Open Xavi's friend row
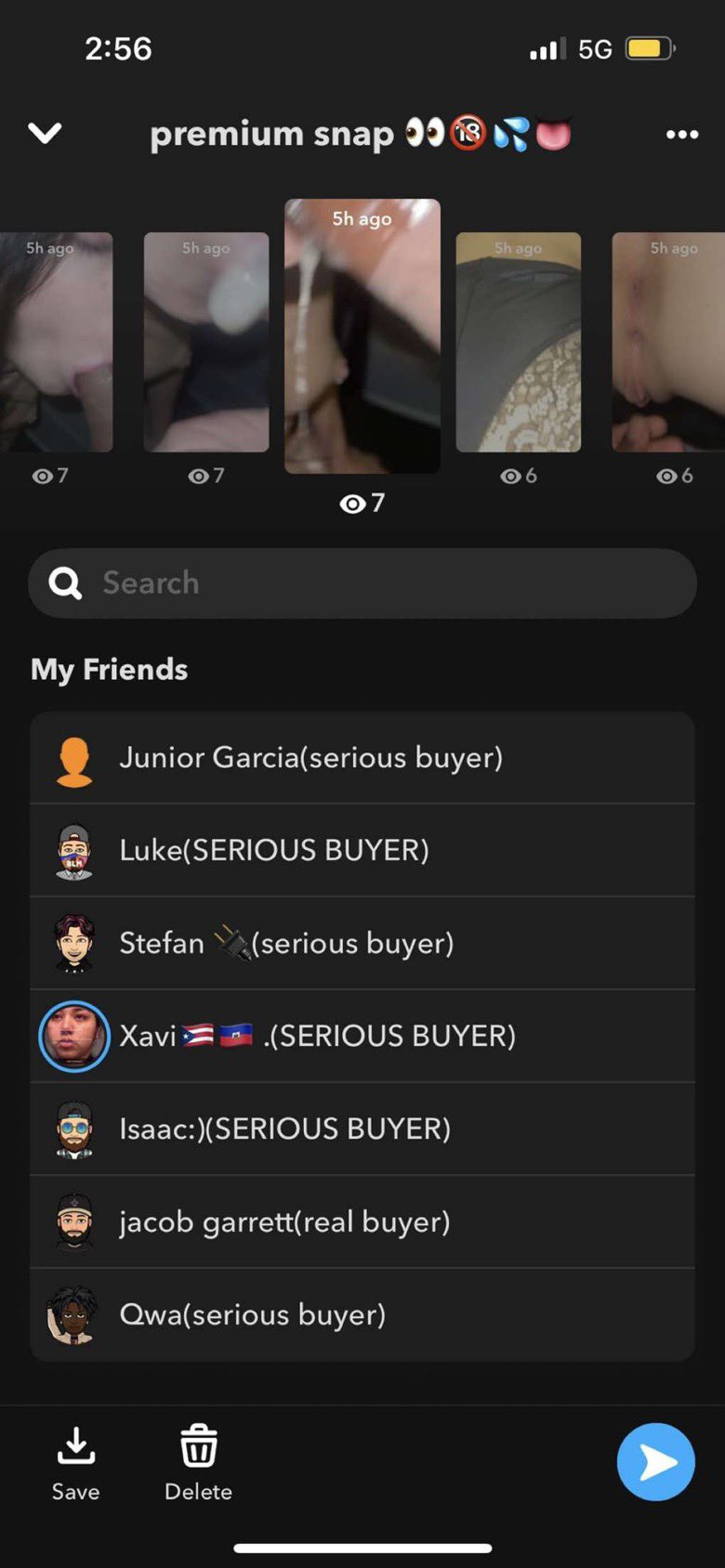725x1568 pixels. (x=362, y=1036)
